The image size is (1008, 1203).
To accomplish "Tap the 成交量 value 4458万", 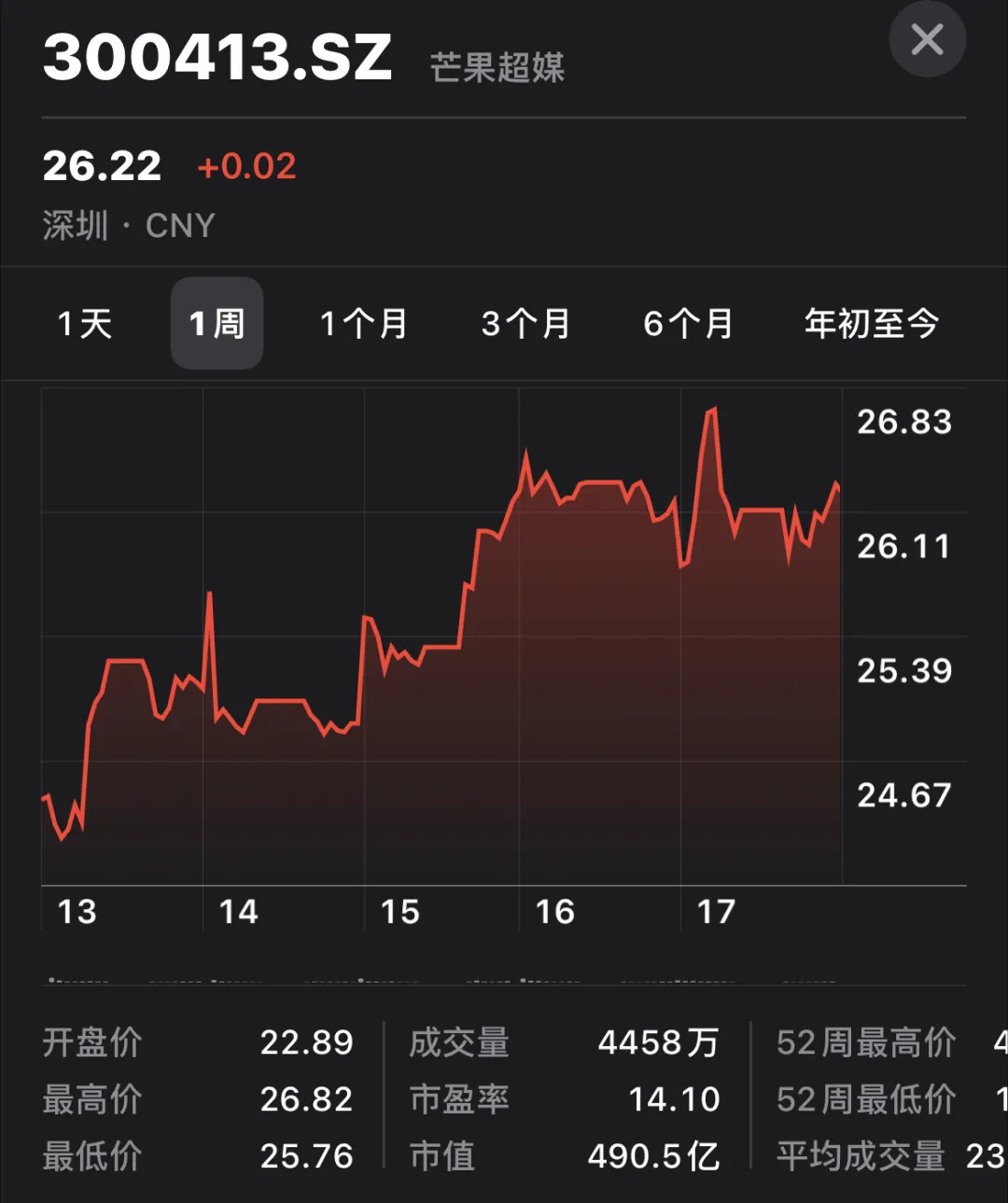I will click(656, 1043).
